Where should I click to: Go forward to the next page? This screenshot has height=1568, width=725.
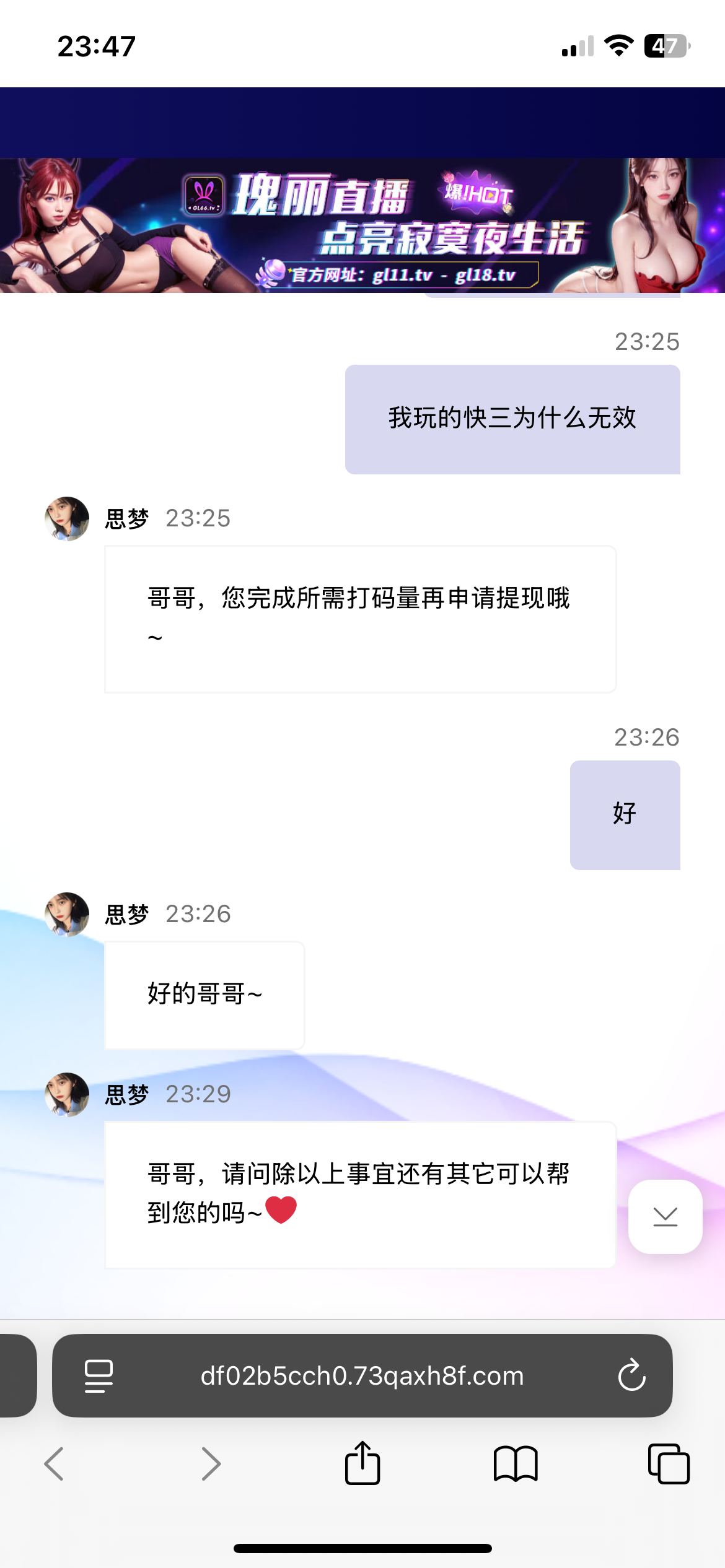[x=211, y=1464]
